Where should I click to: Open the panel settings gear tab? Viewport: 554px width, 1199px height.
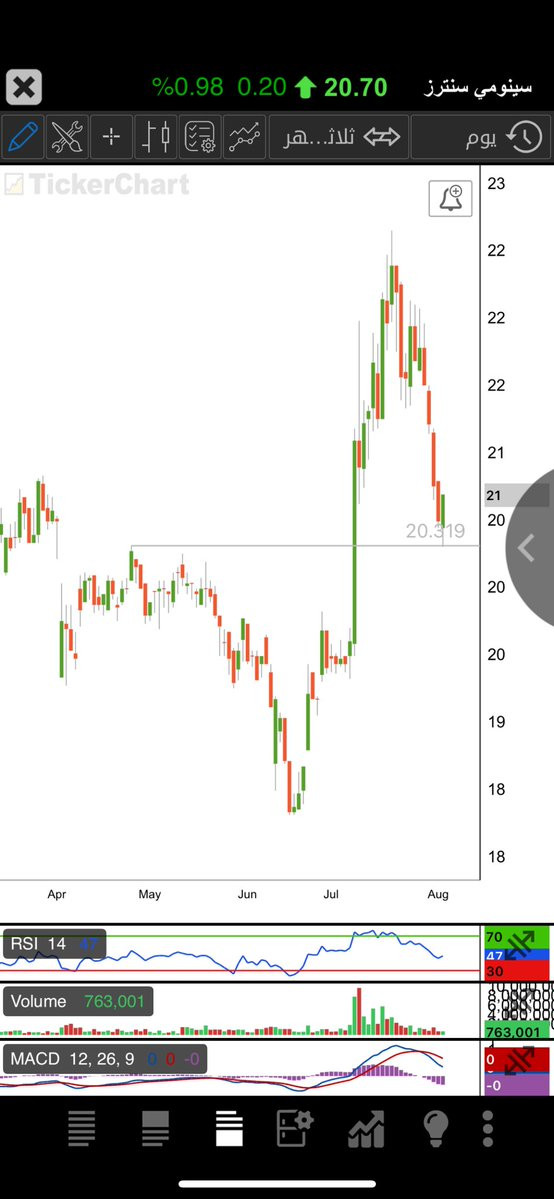[x=295, y=1129]
